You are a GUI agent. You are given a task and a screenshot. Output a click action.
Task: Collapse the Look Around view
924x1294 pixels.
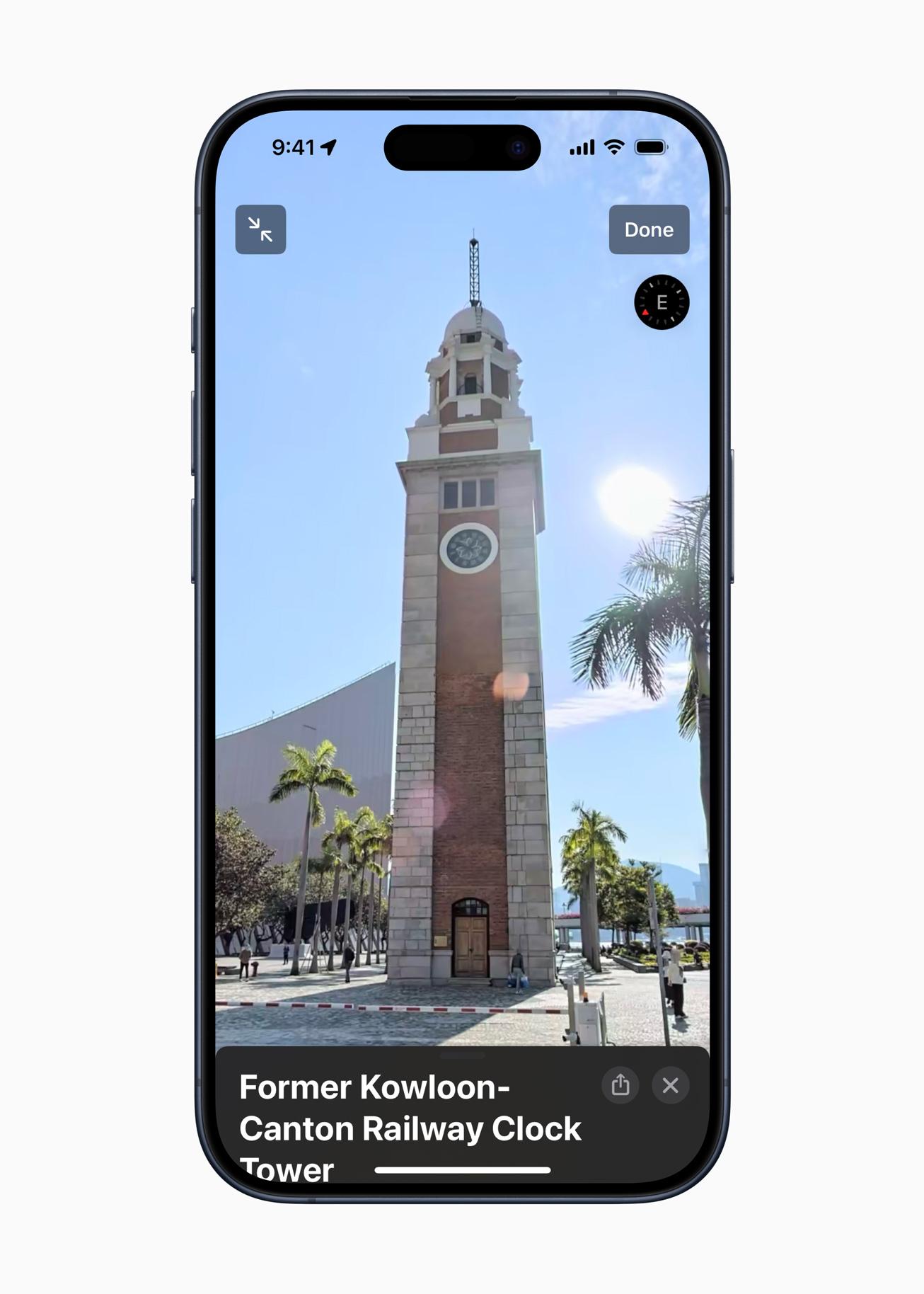[260, 229]
